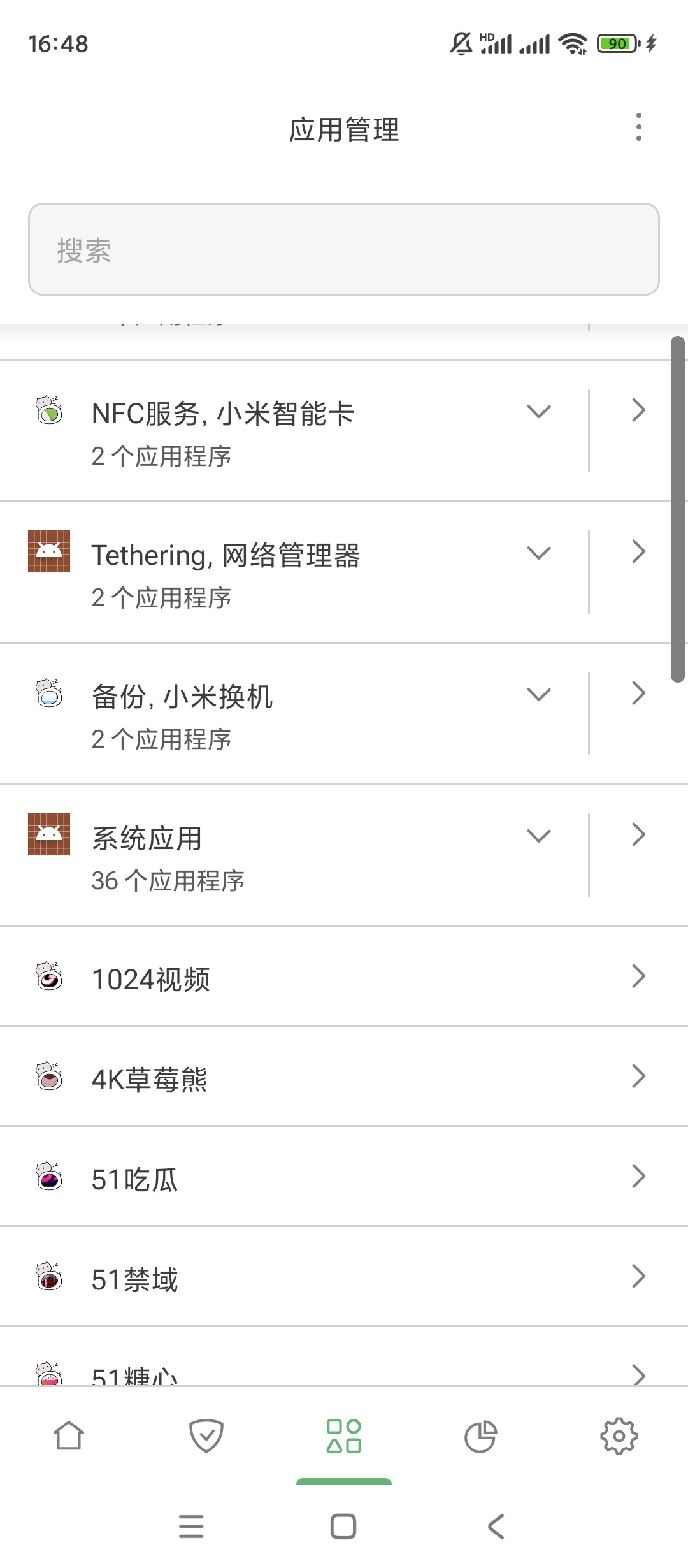
Task: Open details arrow for 备份, 小米换机
Action: click(638, 693)
